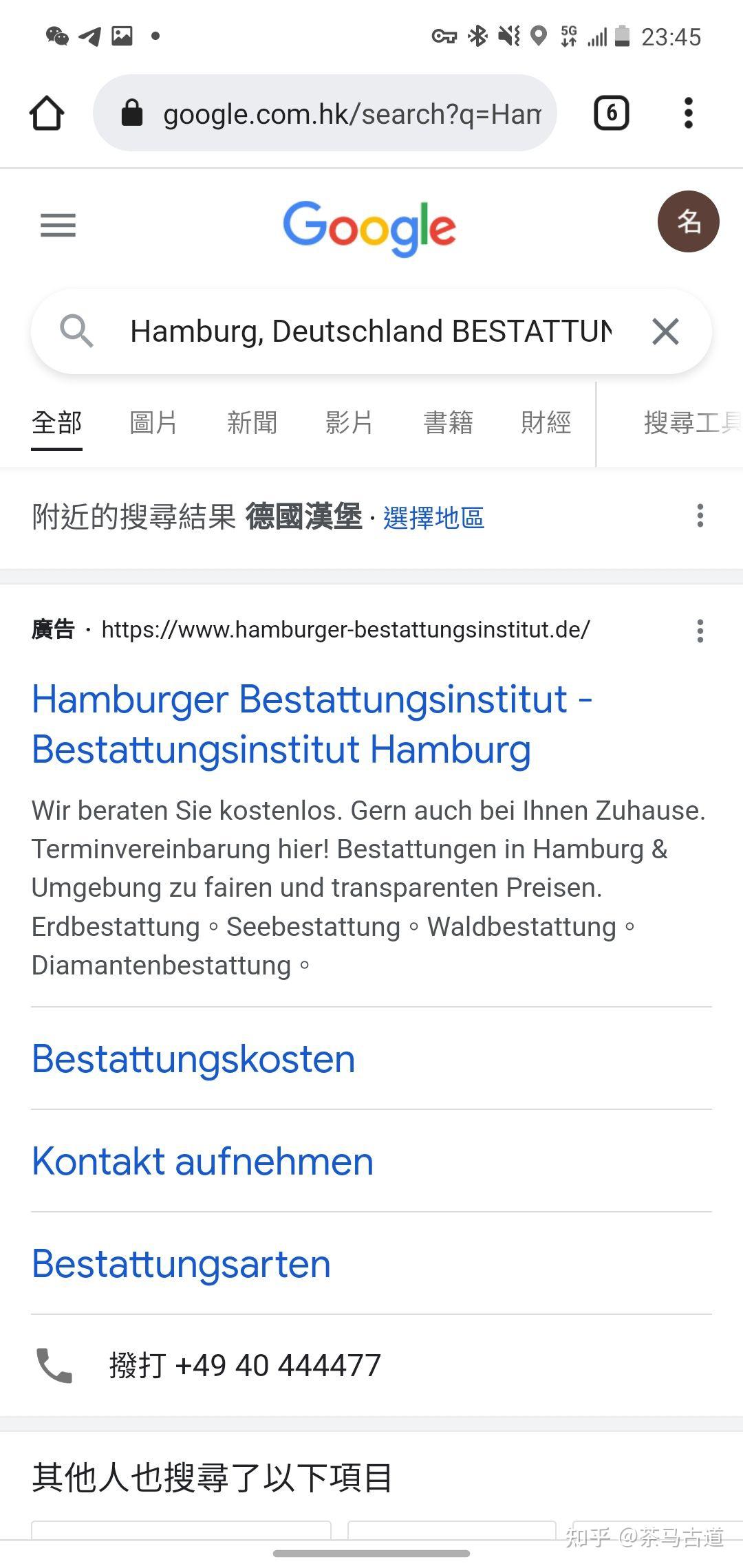Go to the browser home page

tap(47, 113)
